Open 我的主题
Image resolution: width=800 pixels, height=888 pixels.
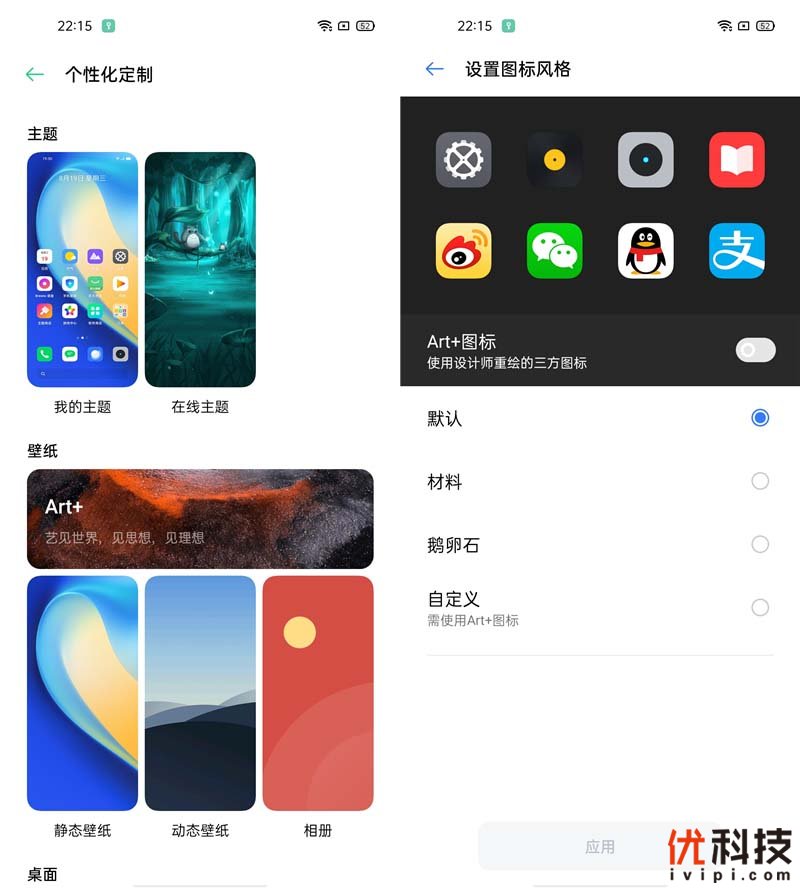click(82, 270)
